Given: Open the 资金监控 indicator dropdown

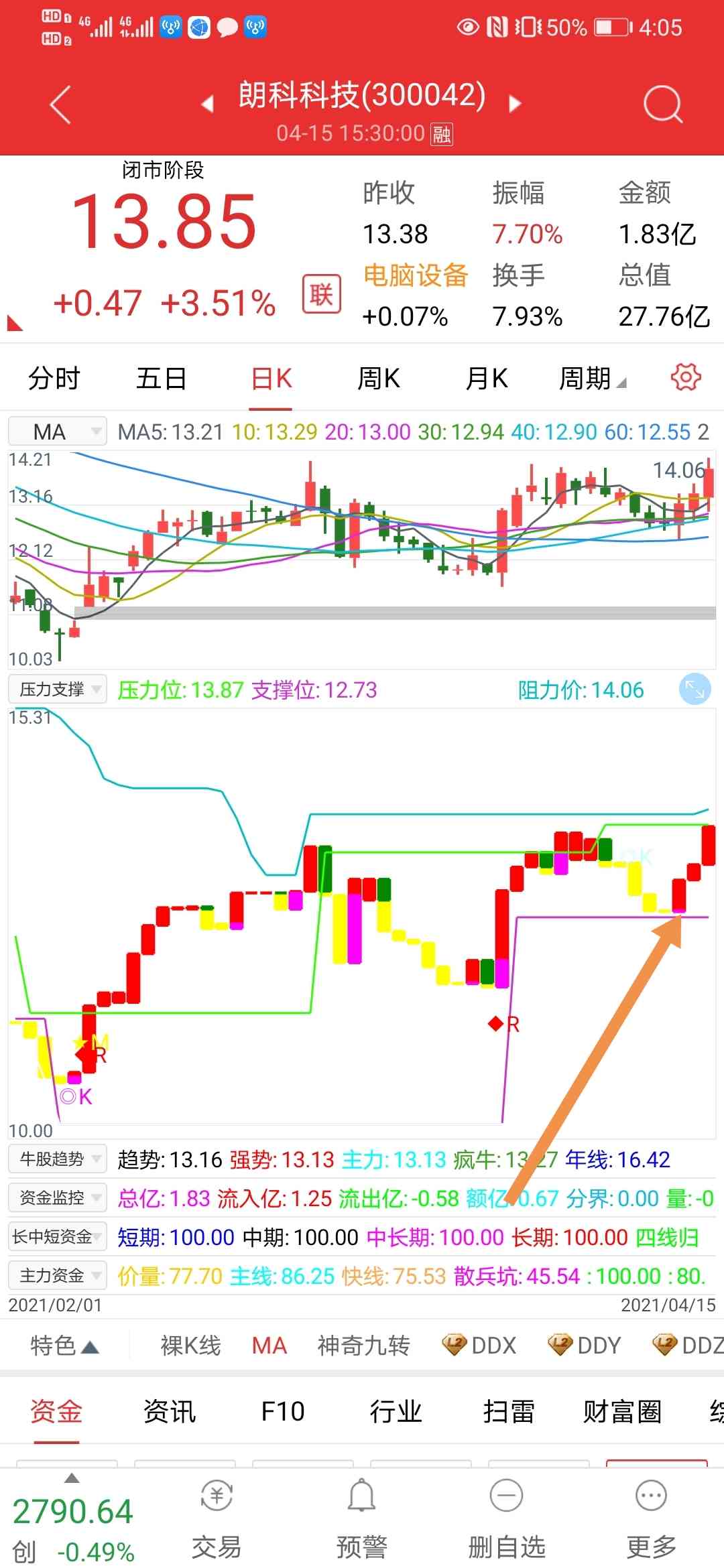Looking at the screenshot, I should 58,1198.
